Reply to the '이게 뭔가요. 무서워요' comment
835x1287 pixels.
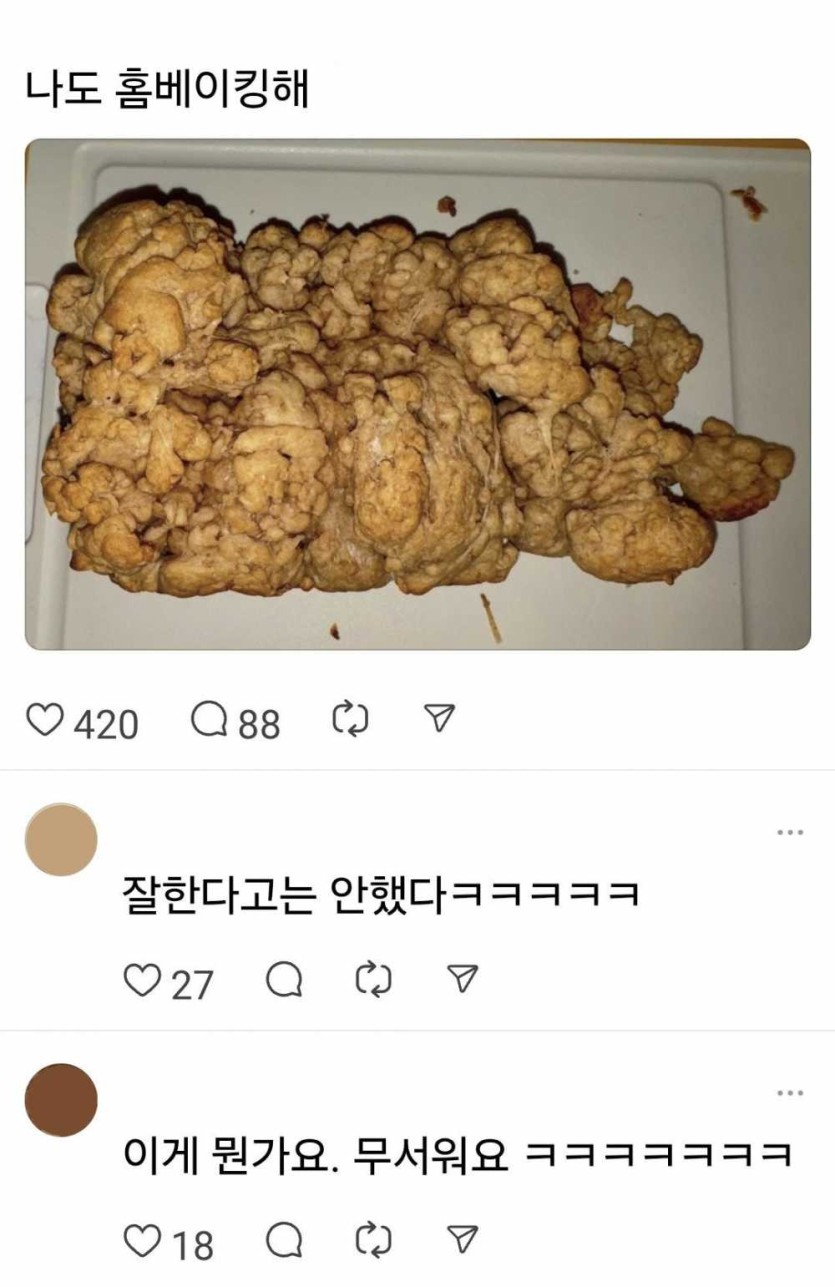pyautogui.click(x=284, y=1241)
